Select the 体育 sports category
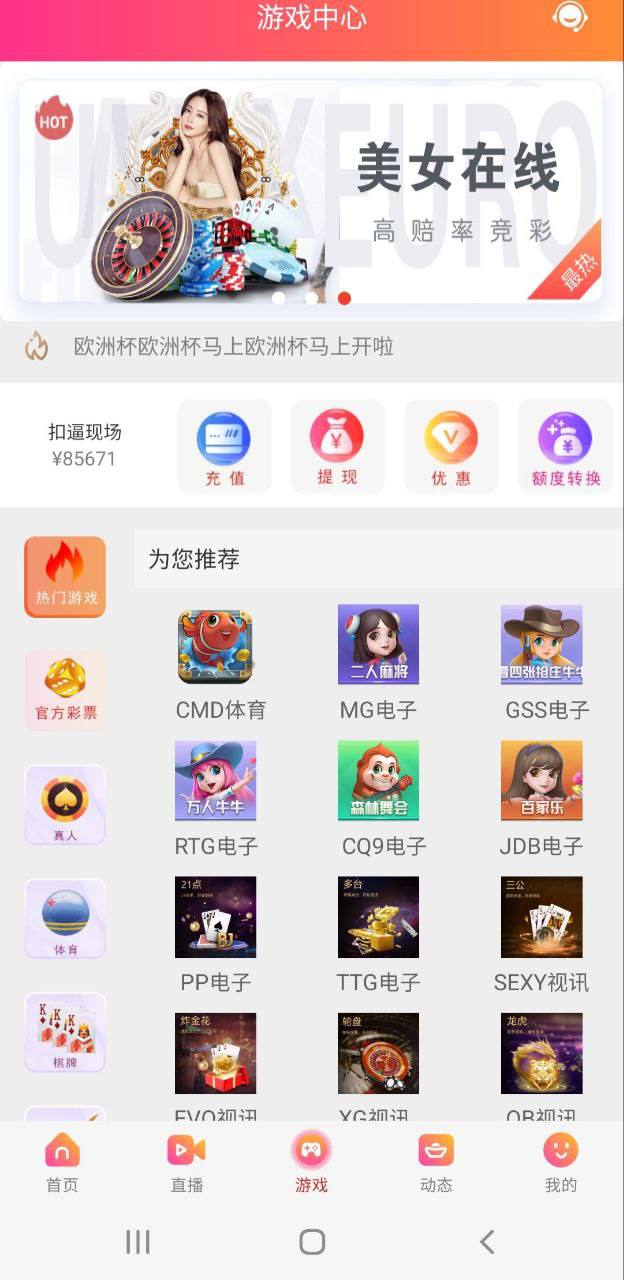 (x=65, y=918)
